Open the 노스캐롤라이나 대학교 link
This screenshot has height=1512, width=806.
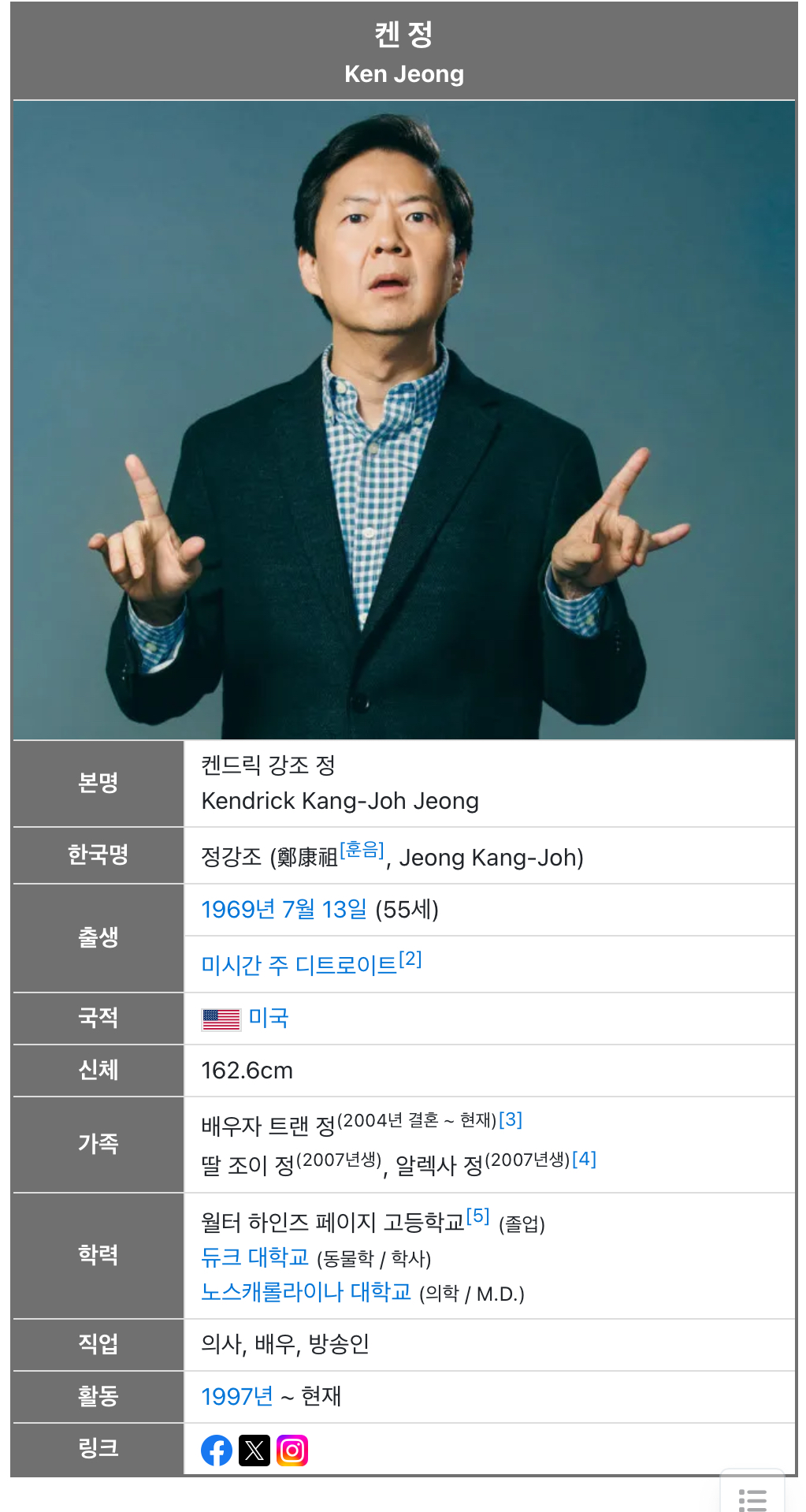(306, 1291)
